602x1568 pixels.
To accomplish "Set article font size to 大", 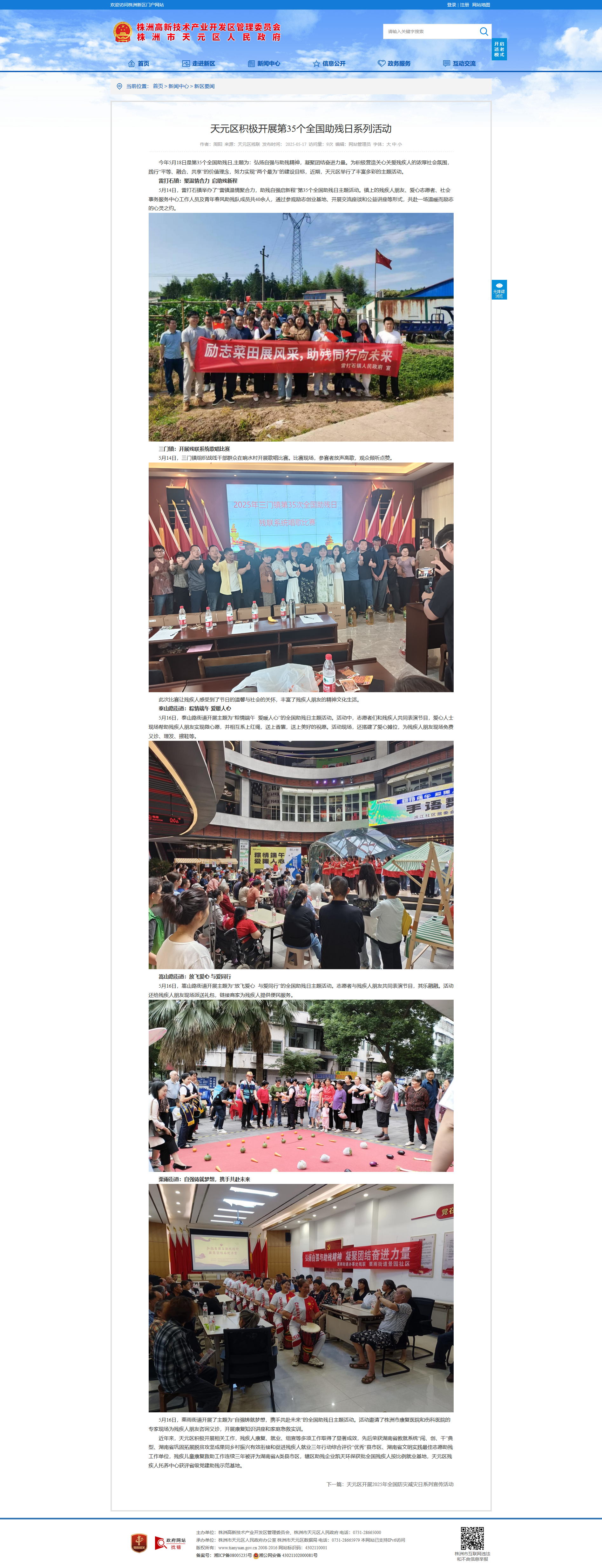I will click(x=388, y=144).
